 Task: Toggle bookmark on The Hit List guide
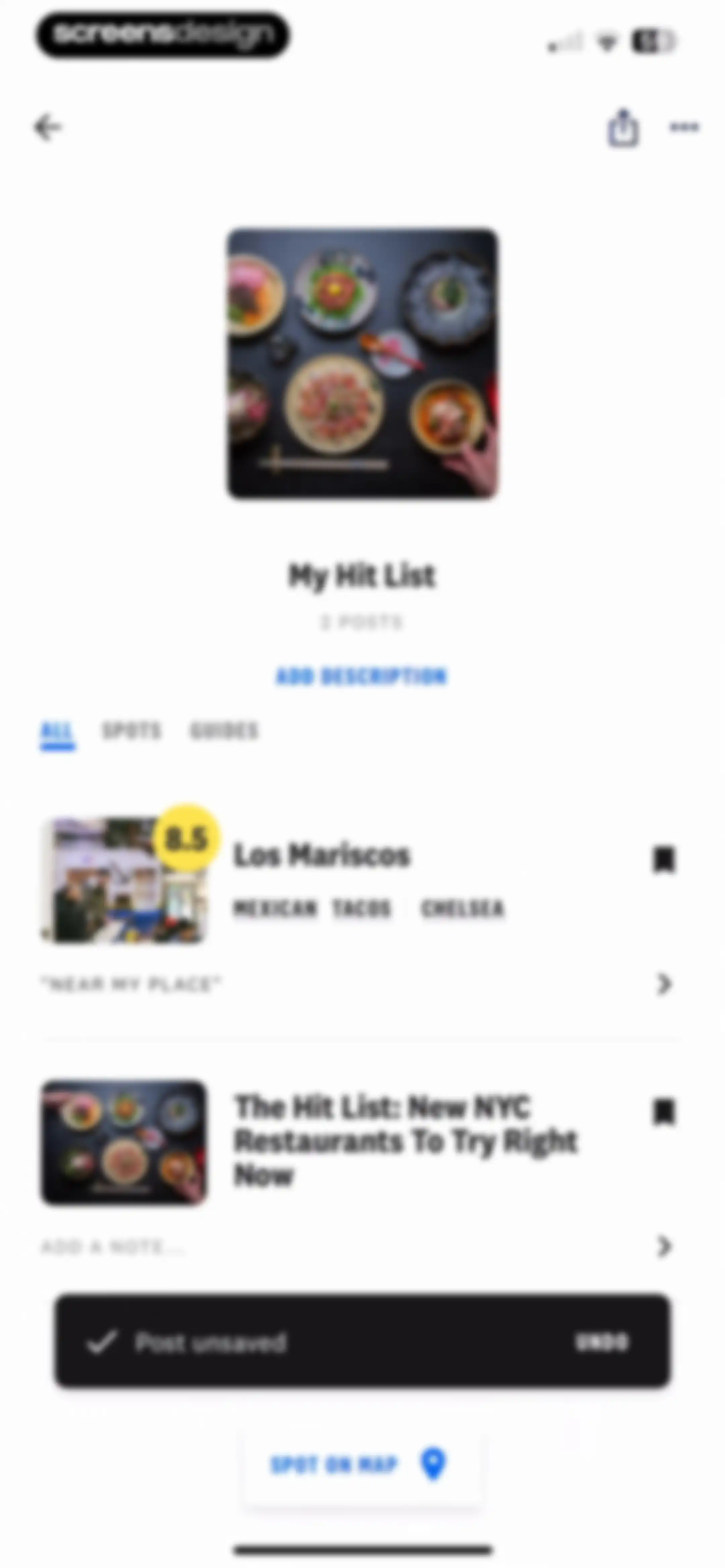664,1111
